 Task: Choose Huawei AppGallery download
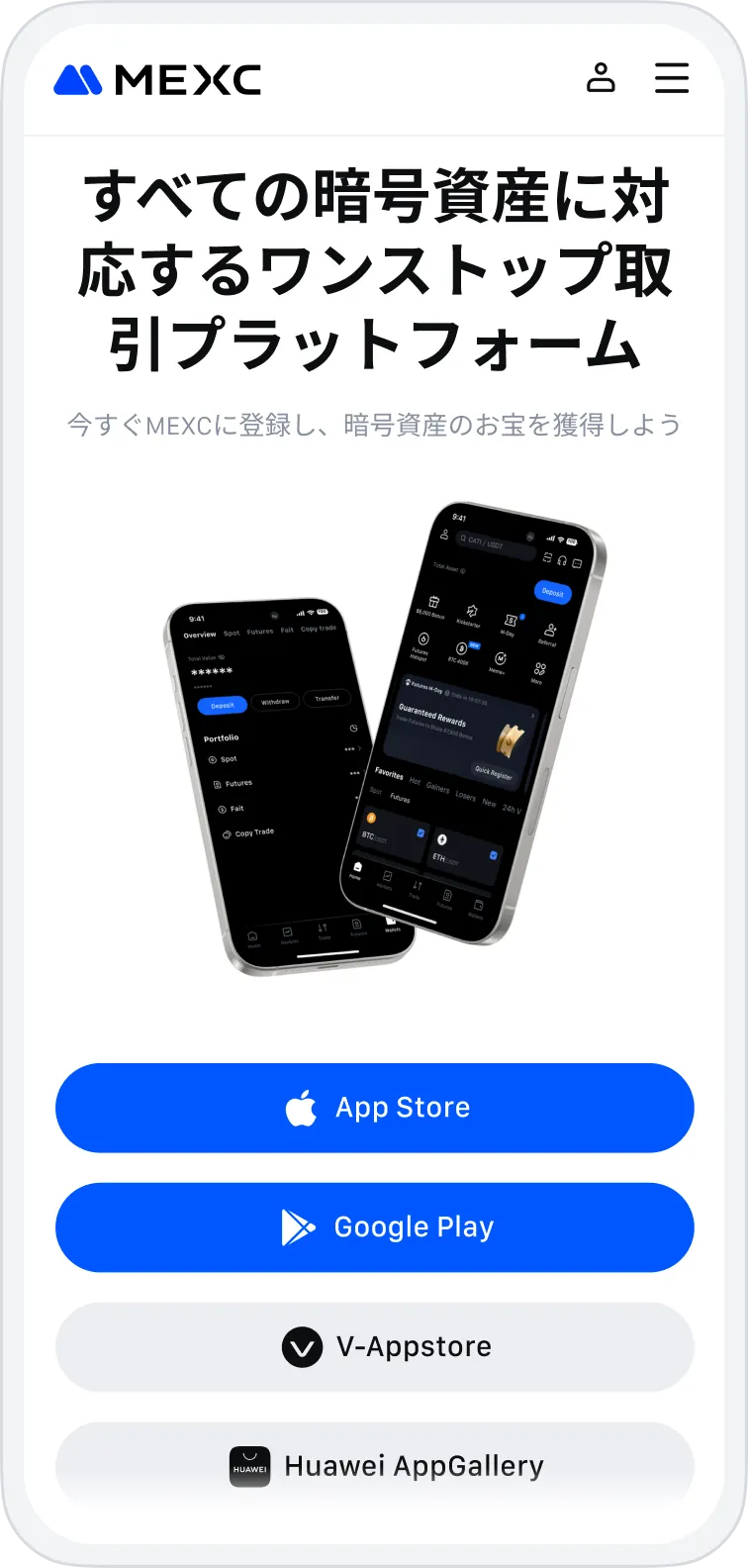click(x=375, y=1466)
